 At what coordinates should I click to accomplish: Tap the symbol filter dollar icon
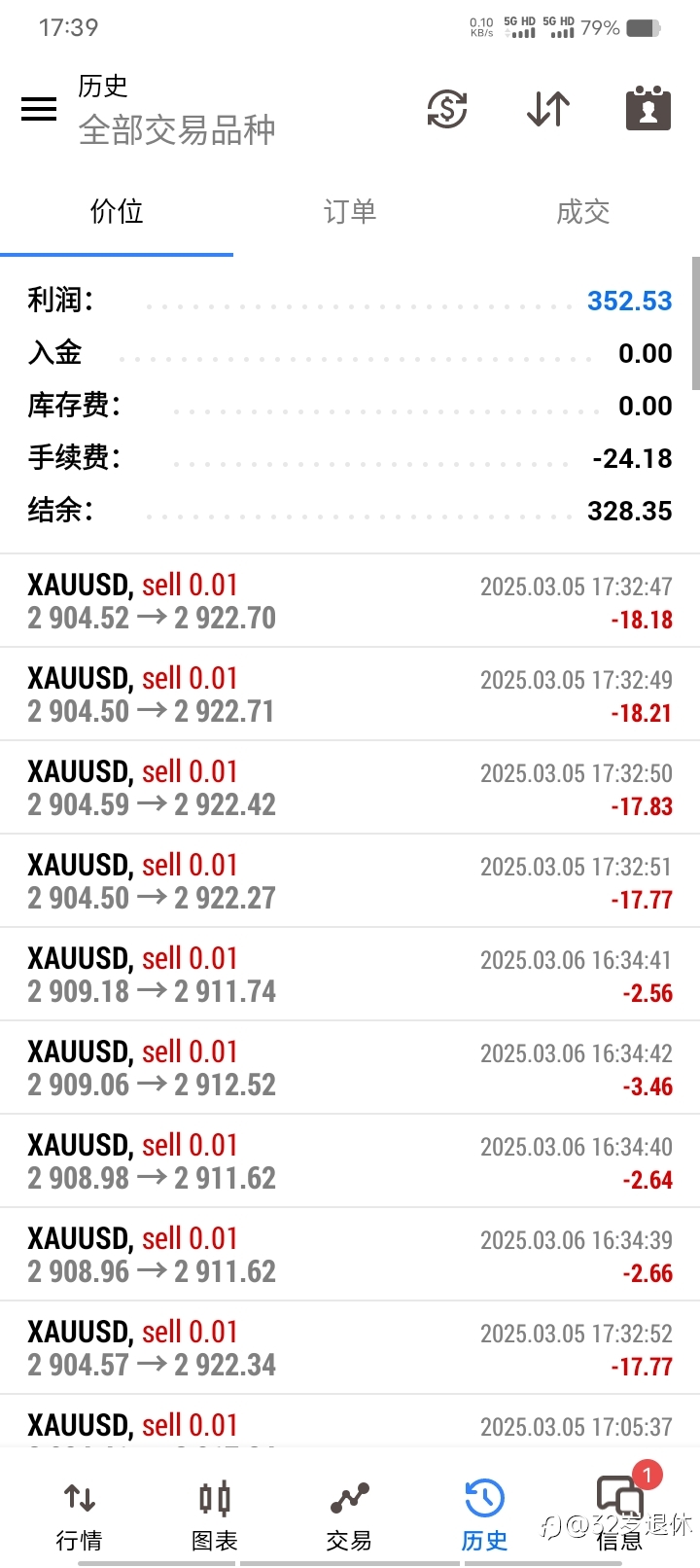[447, 109]
